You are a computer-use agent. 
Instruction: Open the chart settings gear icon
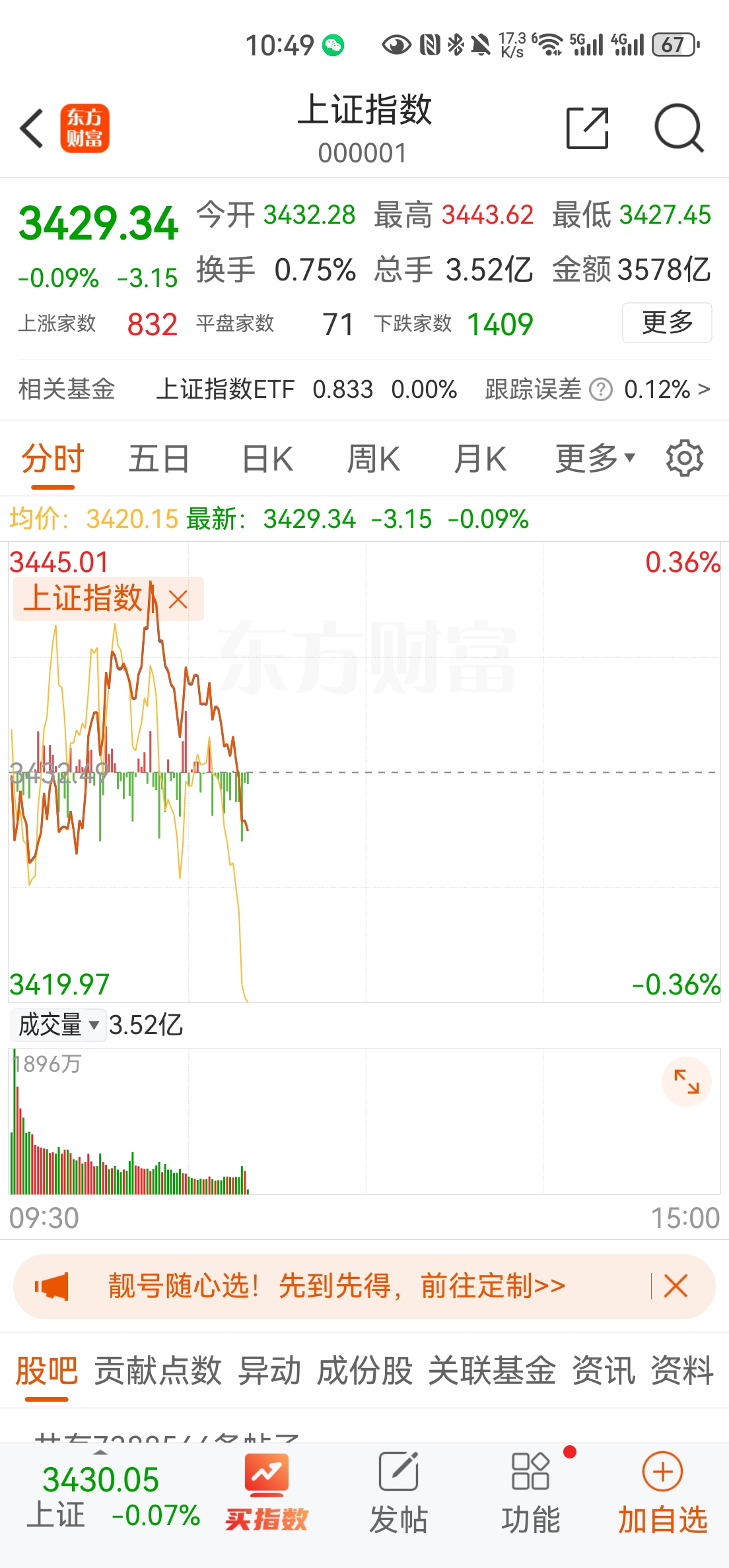pyautogui.click(x=685, y=457)
